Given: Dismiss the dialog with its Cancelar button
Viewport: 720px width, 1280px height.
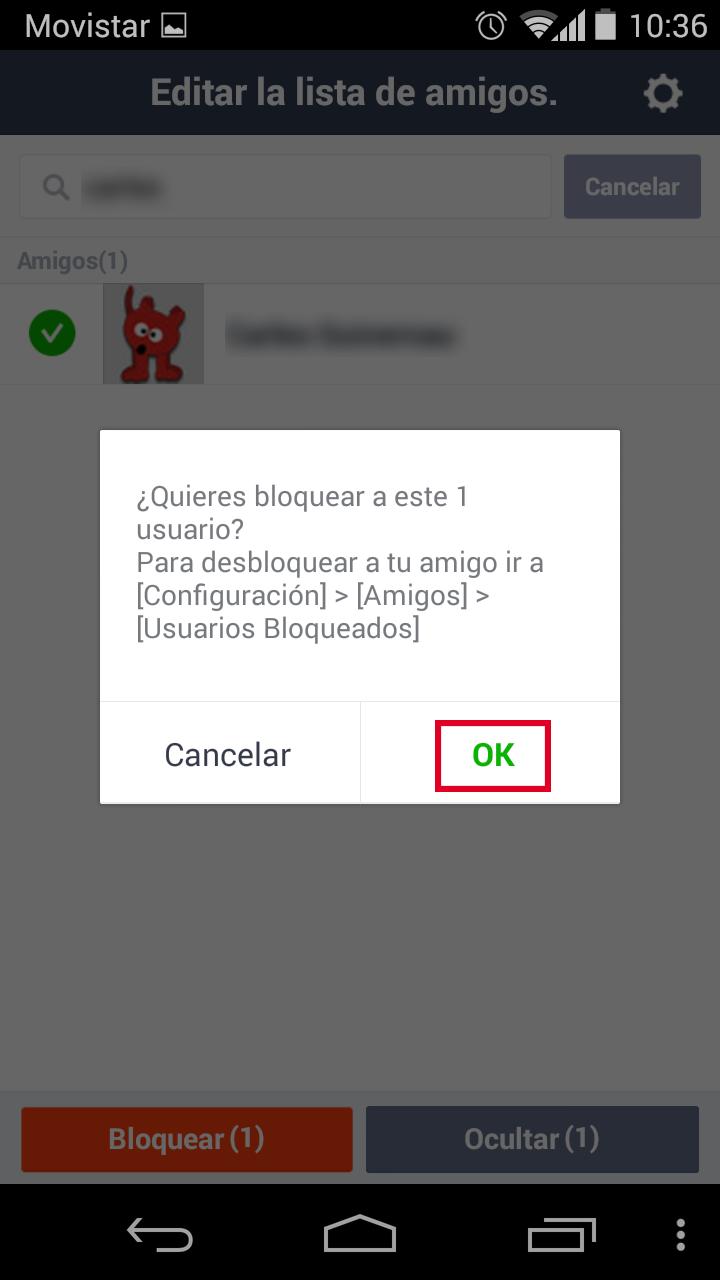Looking at the screenshot, I should point(228,755).
